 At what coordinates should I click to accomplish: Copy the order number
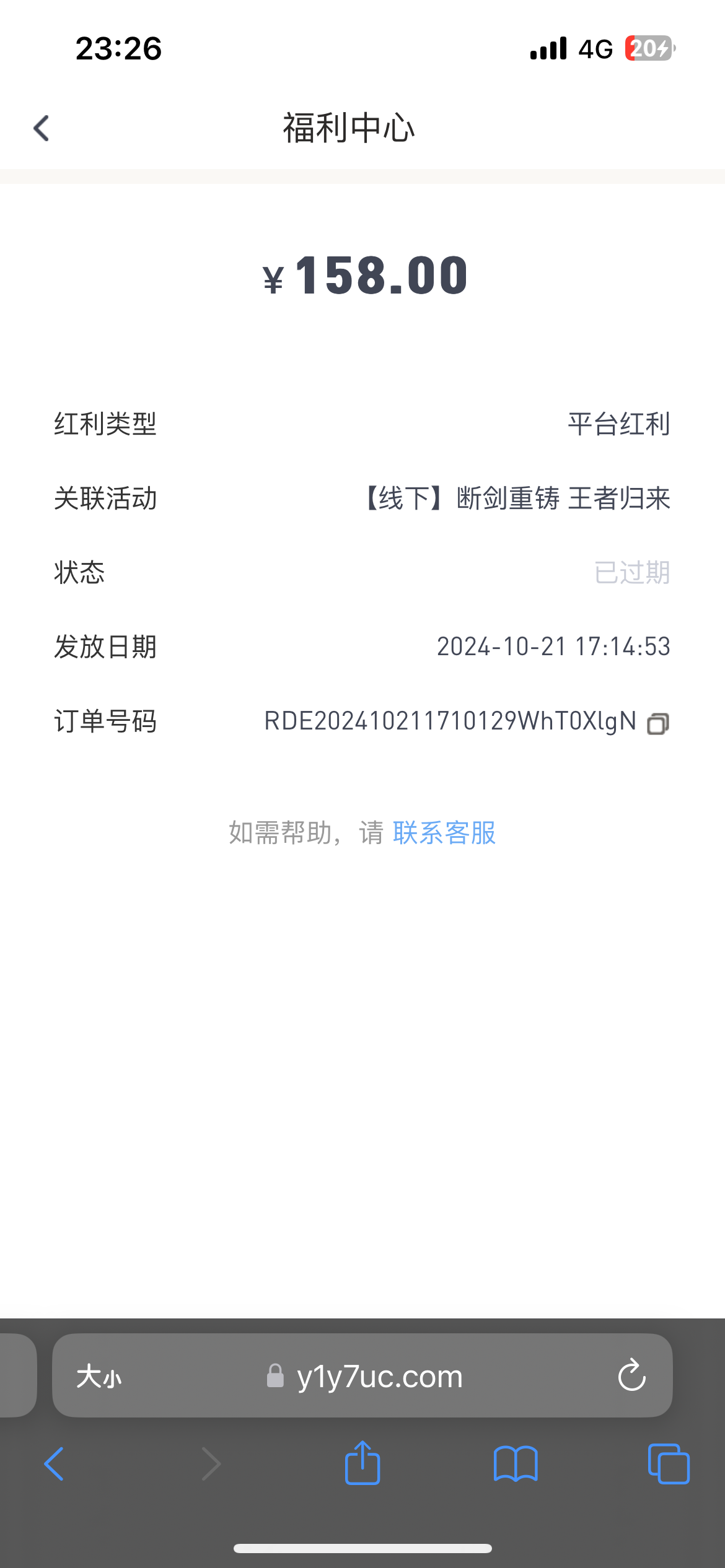coord(657,723)
